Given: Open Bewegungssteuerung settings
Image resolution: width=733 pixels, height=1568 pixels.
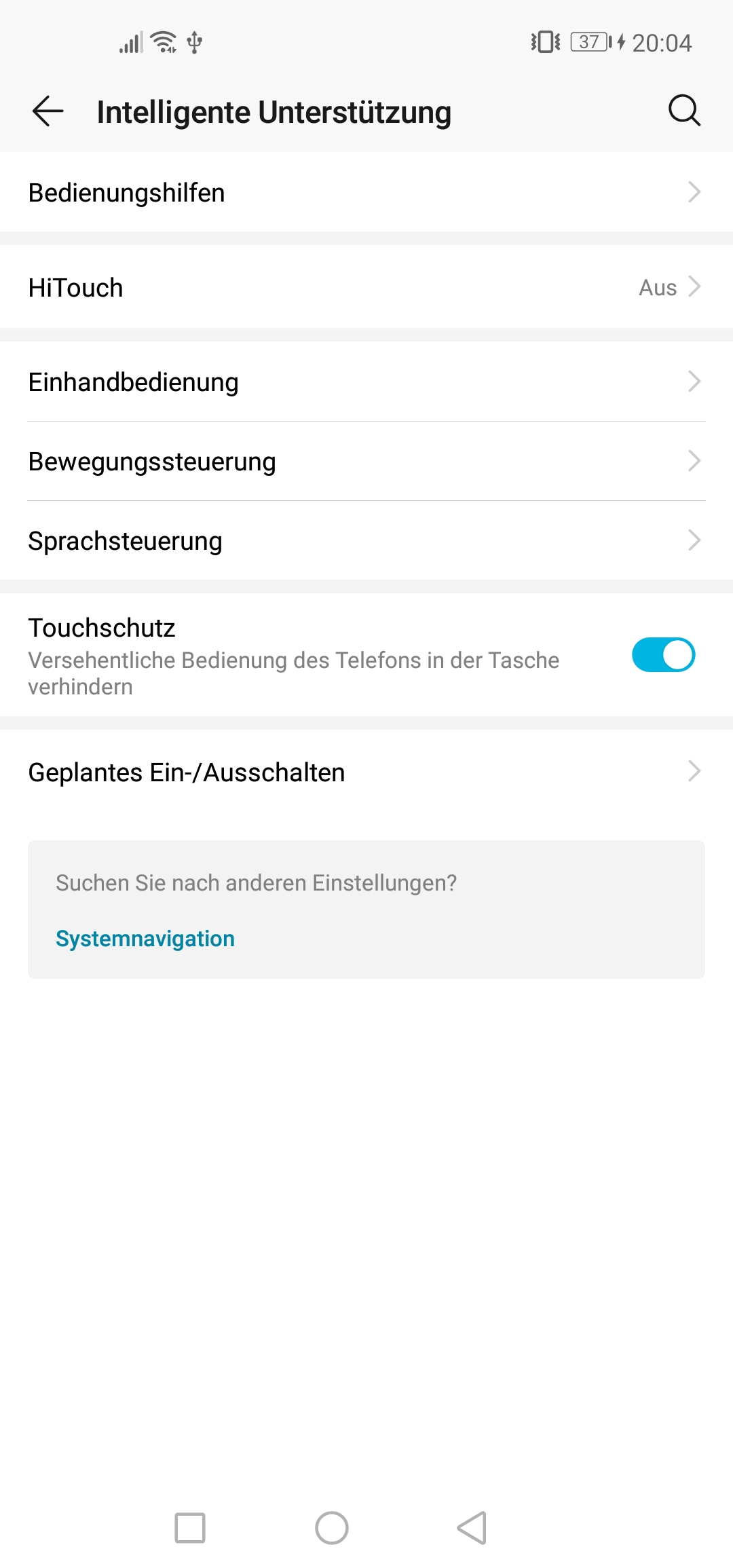Looking at the screenshot, I should coord(366,461).
